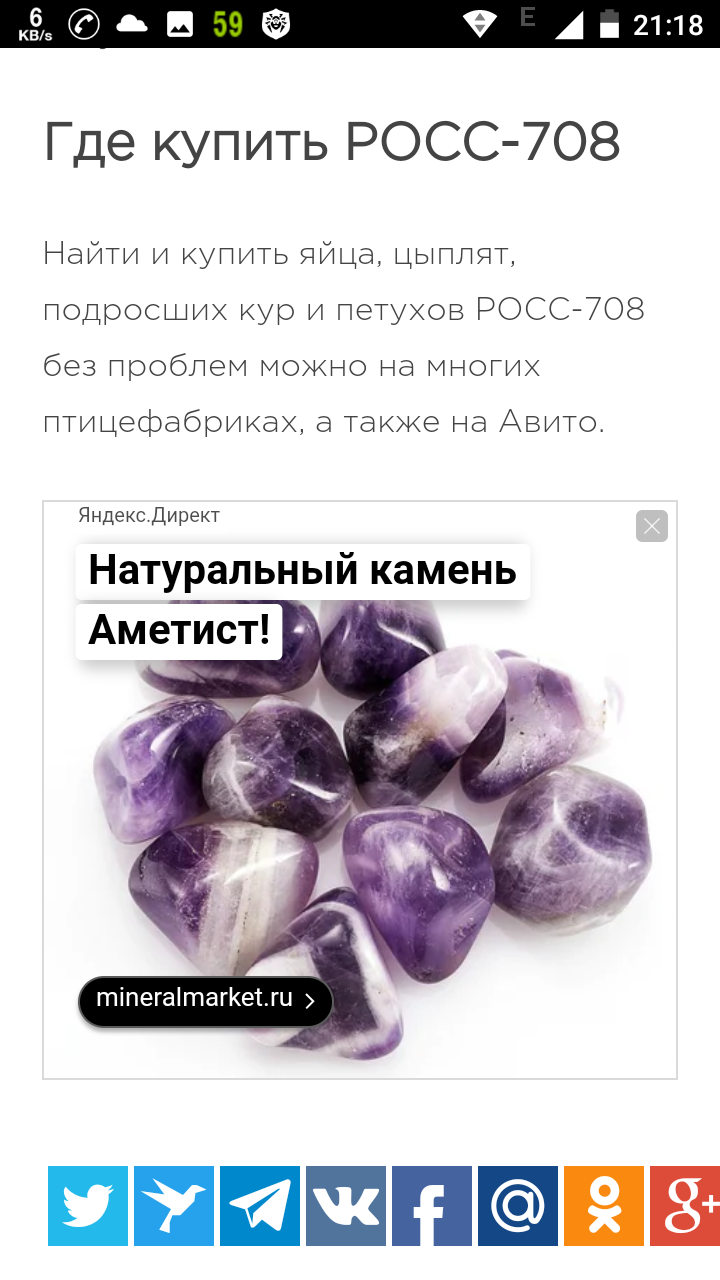Open the amethyst stones ad banner
Image resolution: width=720 pixels, height=1280 pixels.
[x=400, y=800]
